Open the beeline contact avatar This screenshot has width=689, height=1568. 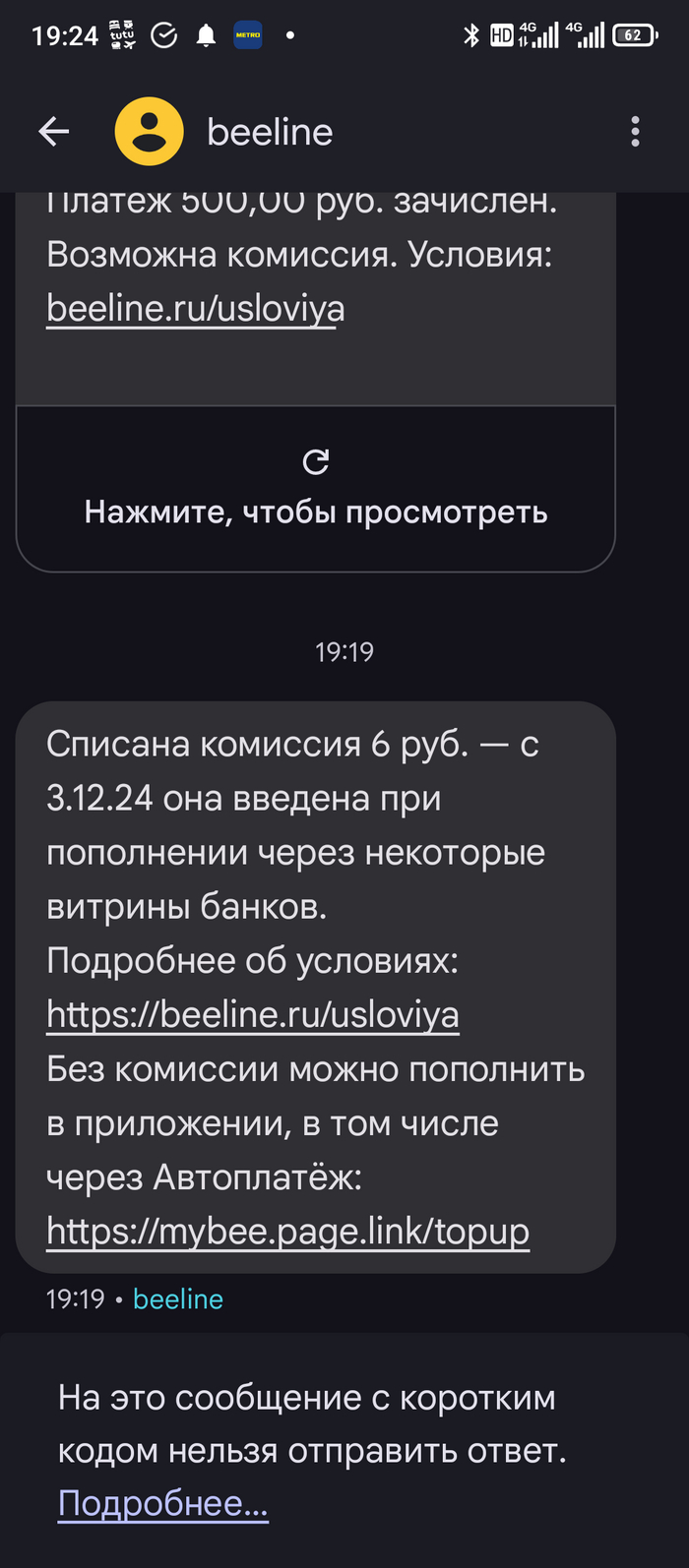point(150,132)
